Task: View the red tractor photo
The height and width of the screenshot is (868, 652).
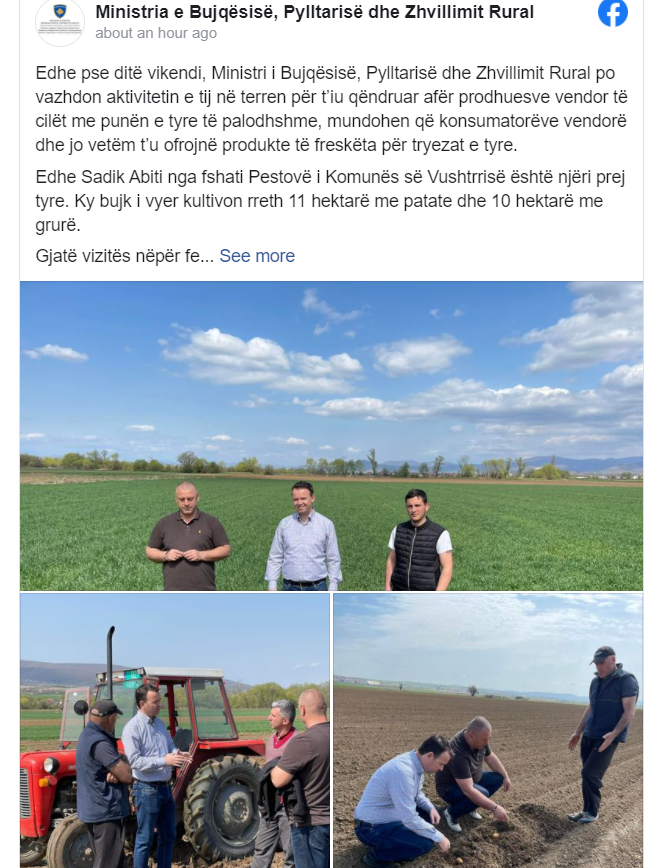Action: point(175,730)
